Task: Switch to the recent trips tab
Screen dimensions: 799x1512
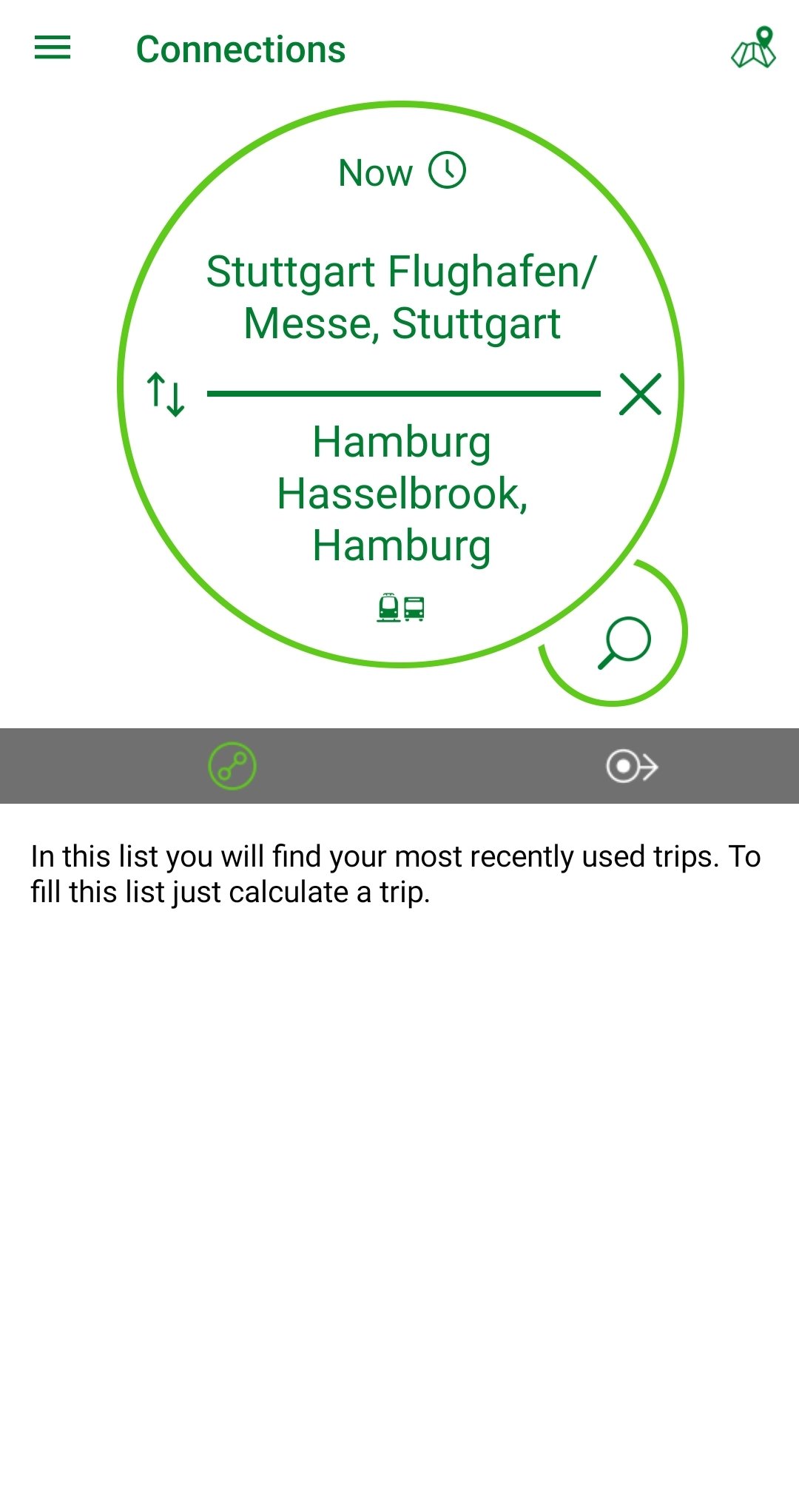Action: click(232, 766)
